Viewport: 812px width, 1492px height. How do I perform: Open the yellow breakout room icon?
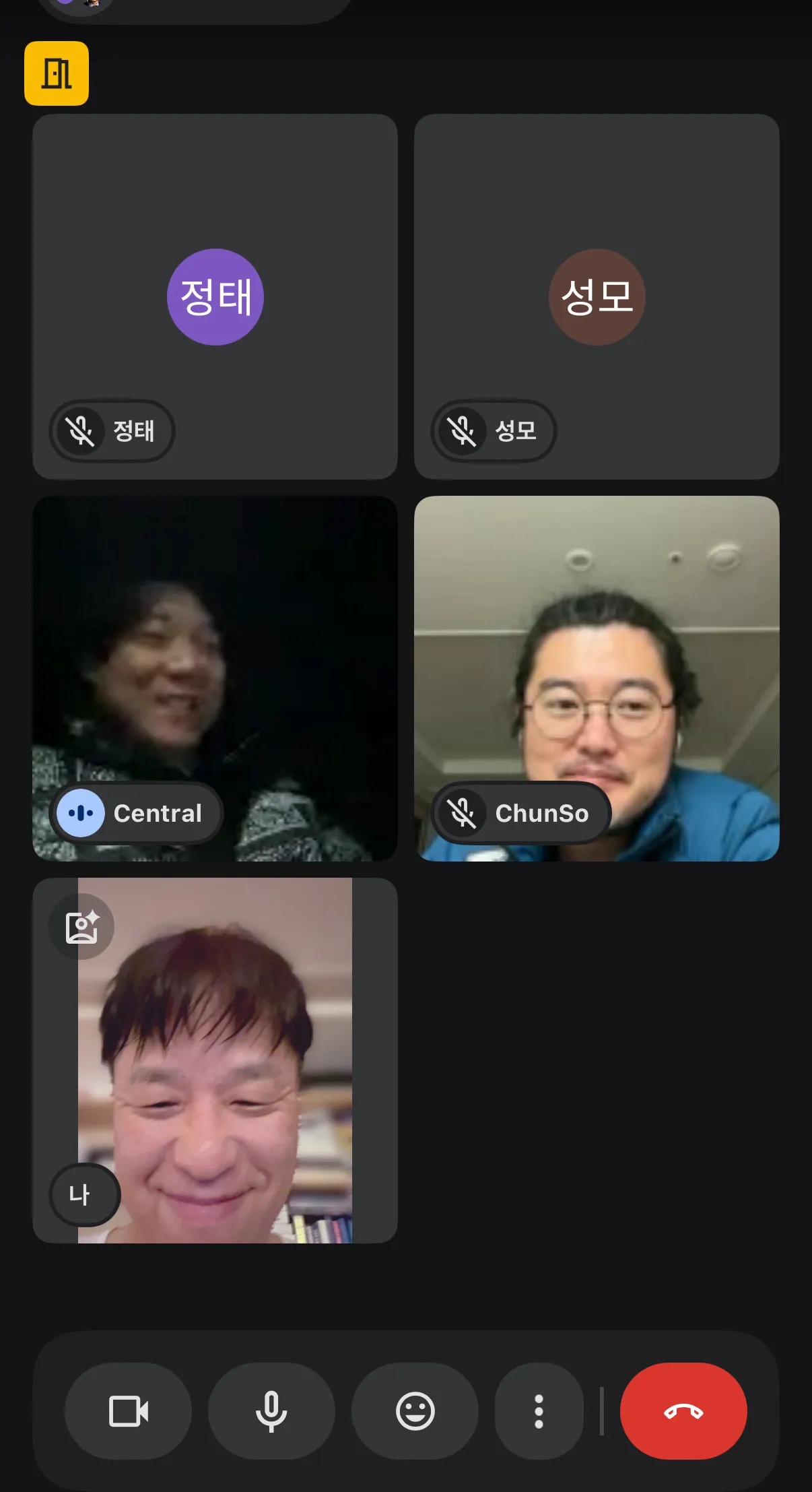coord(57,73)
